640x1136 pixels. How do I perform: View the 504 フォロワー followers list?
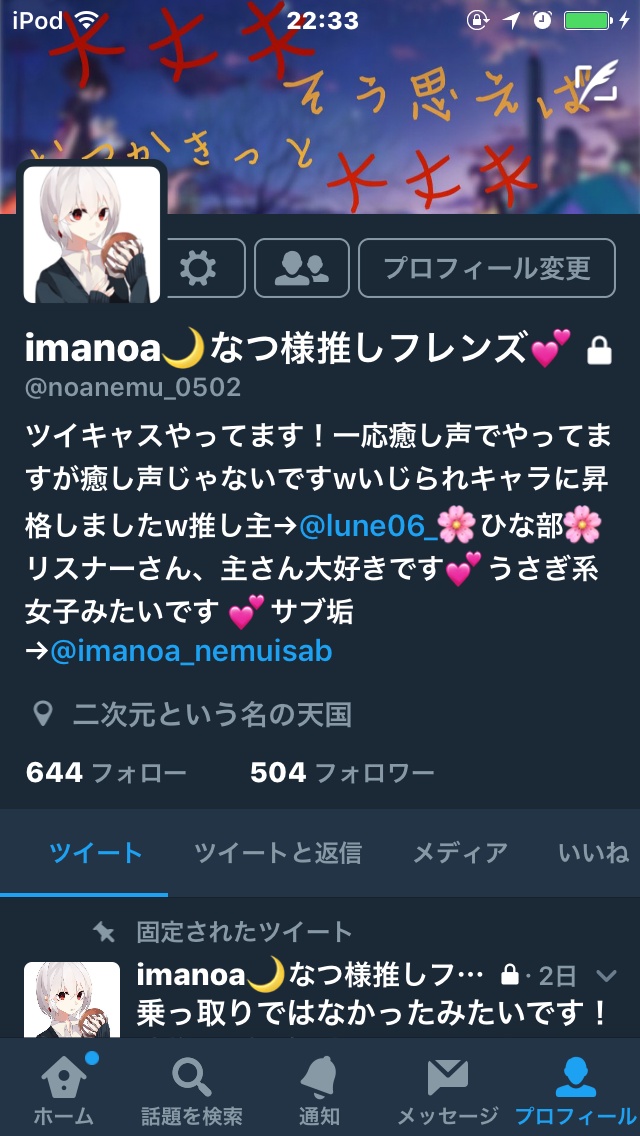[342, 773]
